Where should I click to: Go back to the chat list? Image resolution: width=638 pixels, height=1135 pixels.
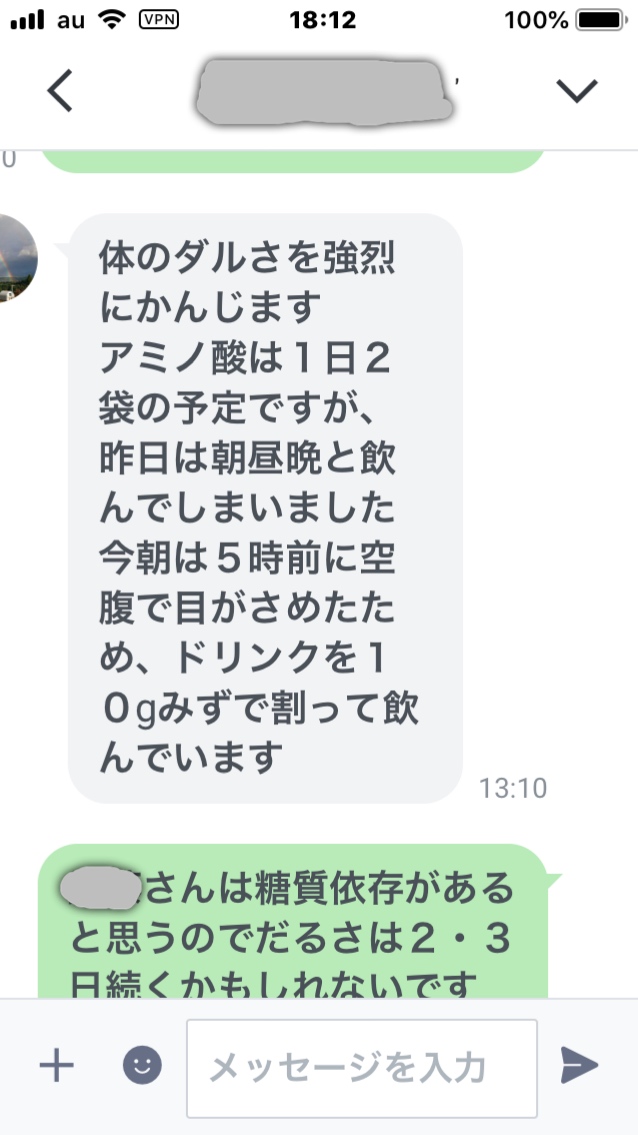click(59, 91)
